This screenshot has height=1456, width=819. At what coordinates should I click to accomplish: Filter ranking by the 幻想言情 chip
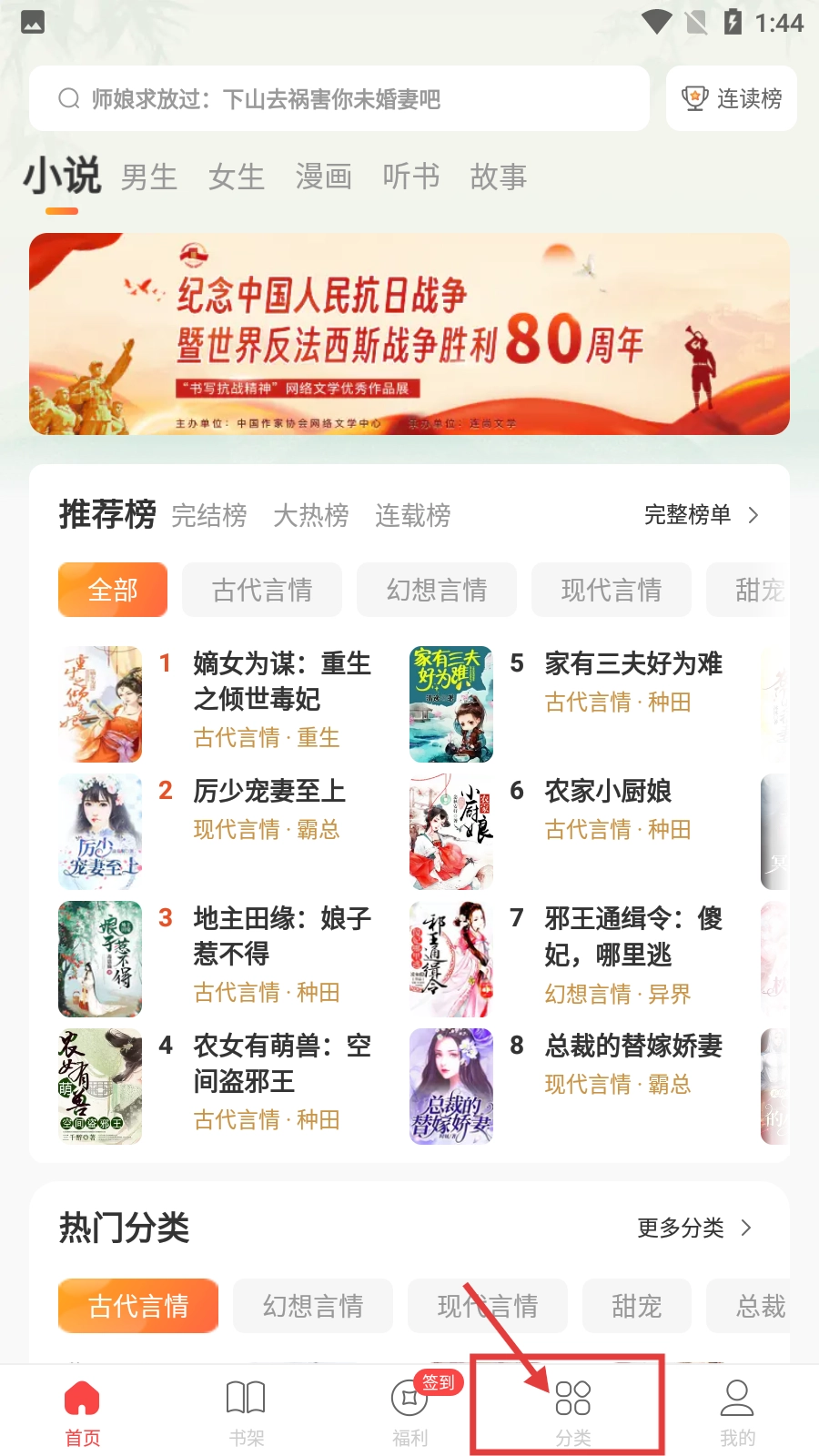[437, 590]
